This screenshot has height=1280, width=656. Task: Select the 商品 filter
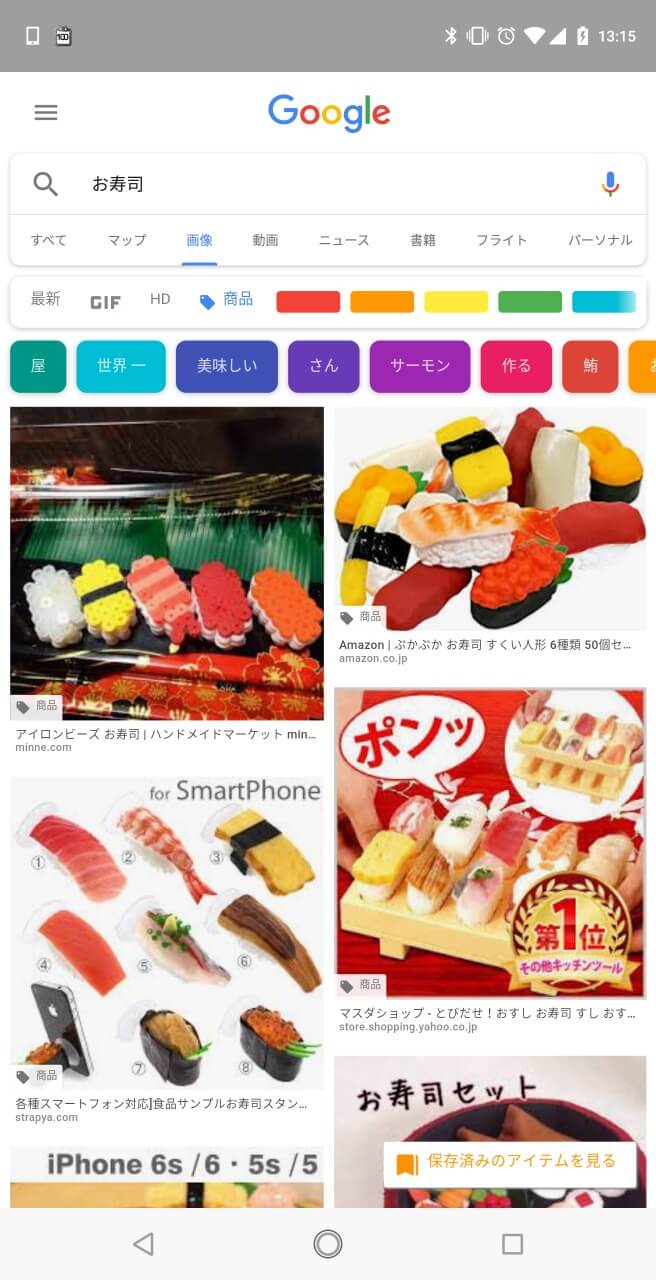[227, 299]
